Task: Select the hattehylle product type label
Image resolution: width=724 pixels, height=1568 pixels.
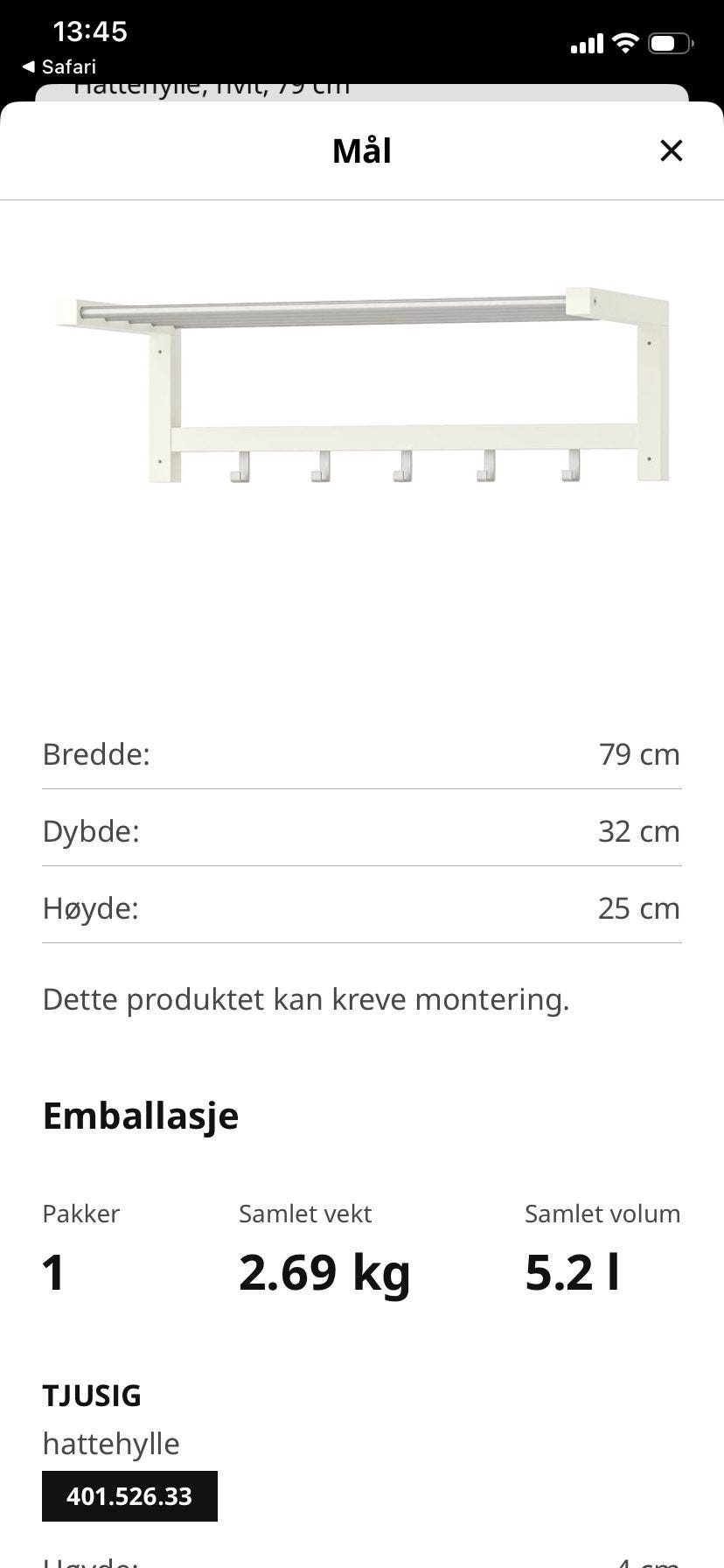Action: coord(111,1444)
